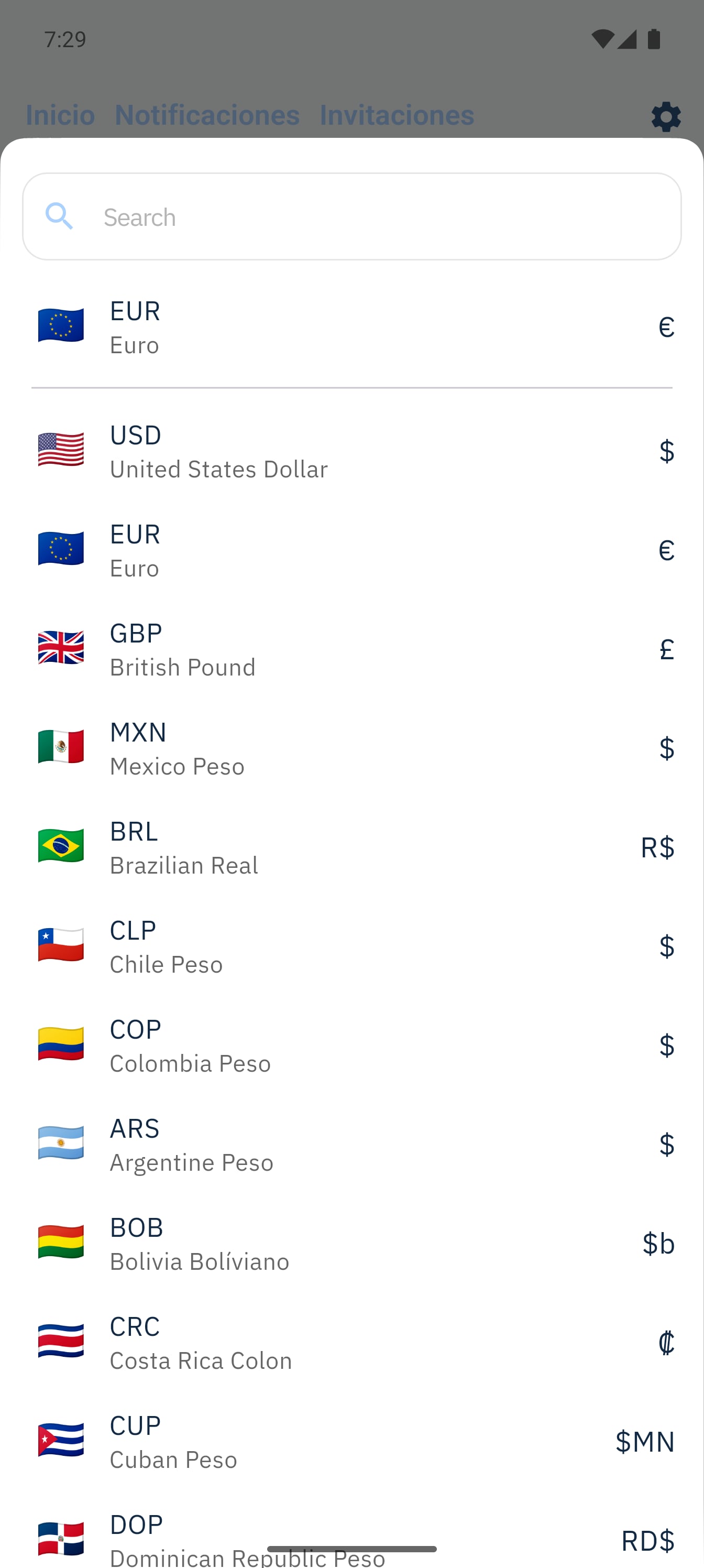Select the Bolivia Bolíviano currency row
704x1568 pixels.
[351, 1243]
